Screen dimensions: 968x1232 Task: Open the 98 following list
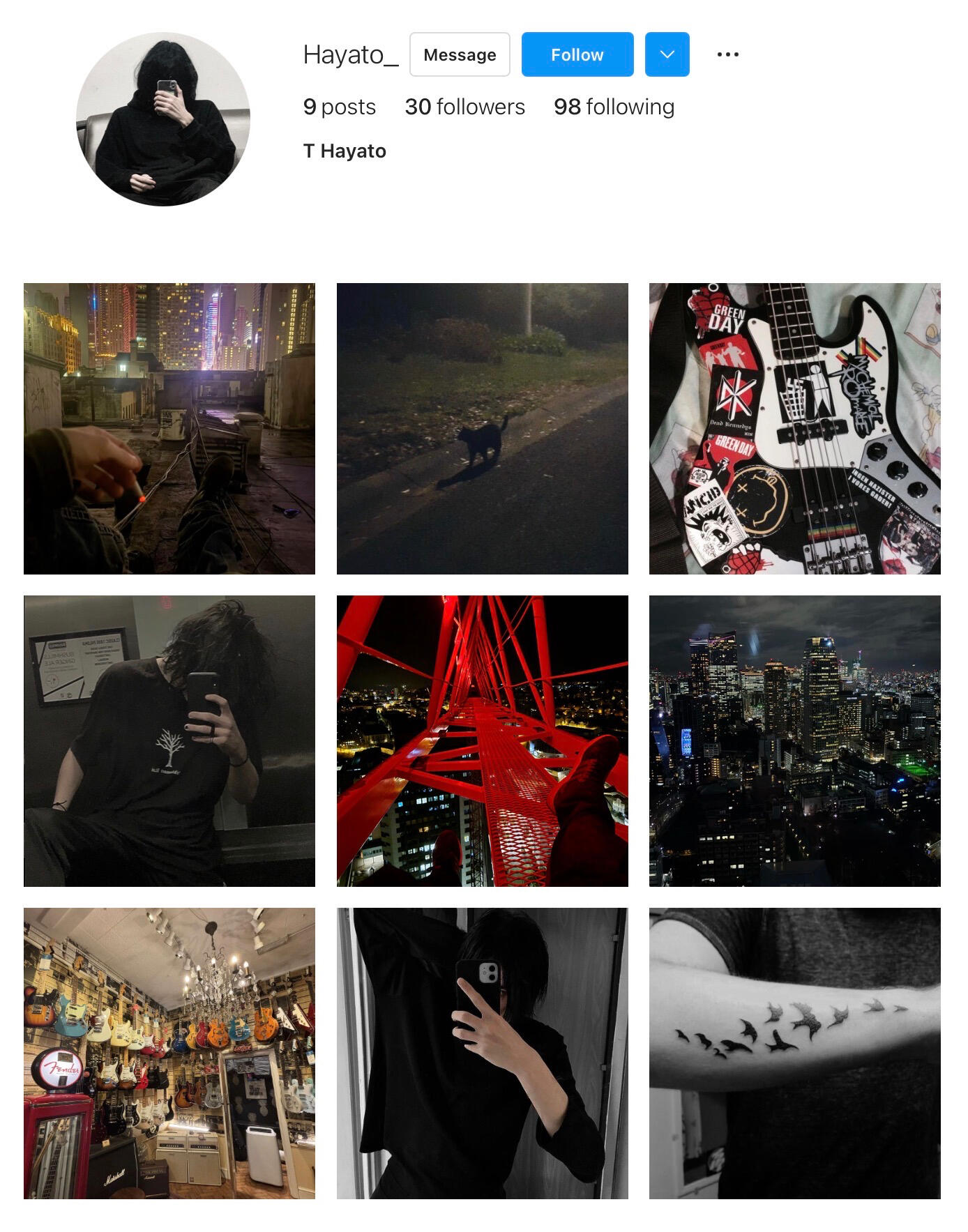click(614, 107)
